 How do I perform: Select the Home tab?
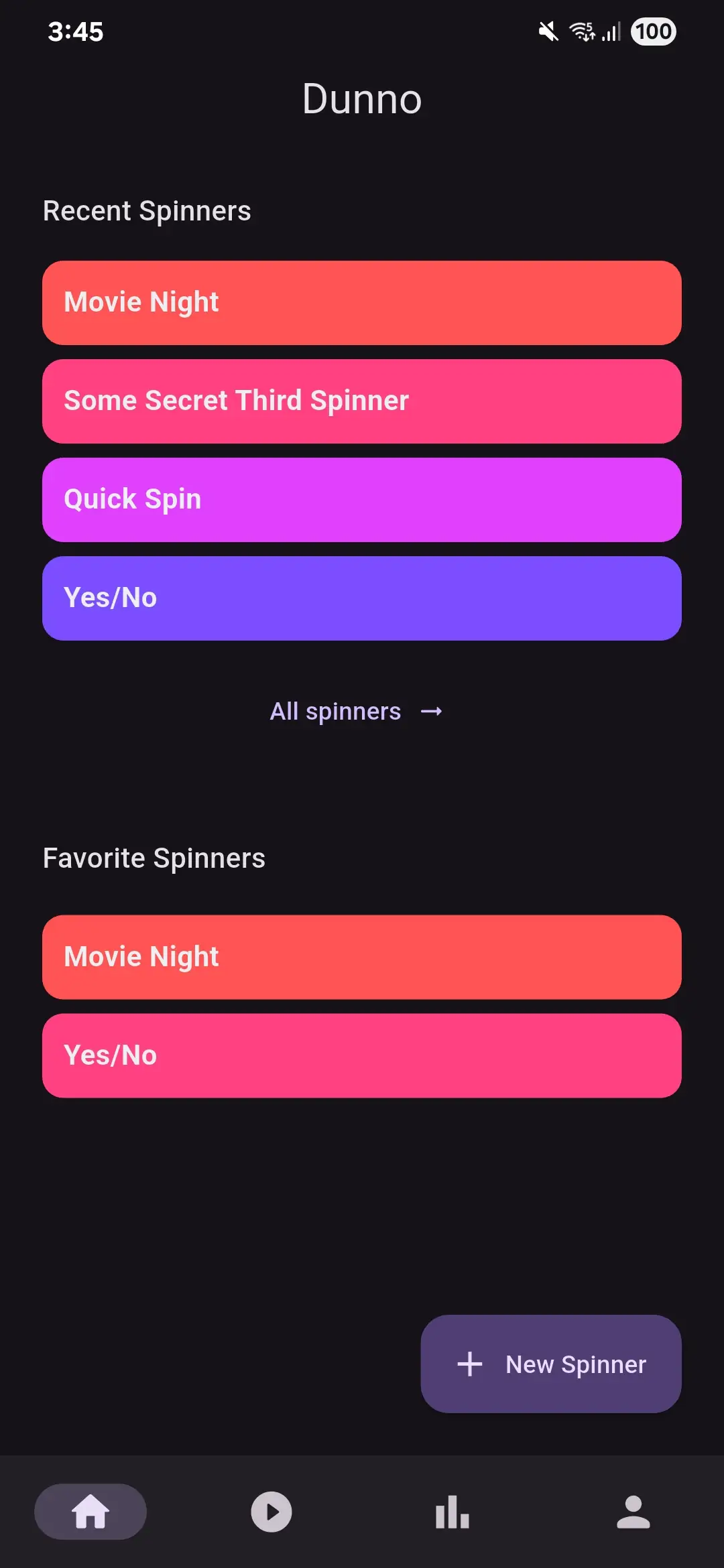[90, 1512]
